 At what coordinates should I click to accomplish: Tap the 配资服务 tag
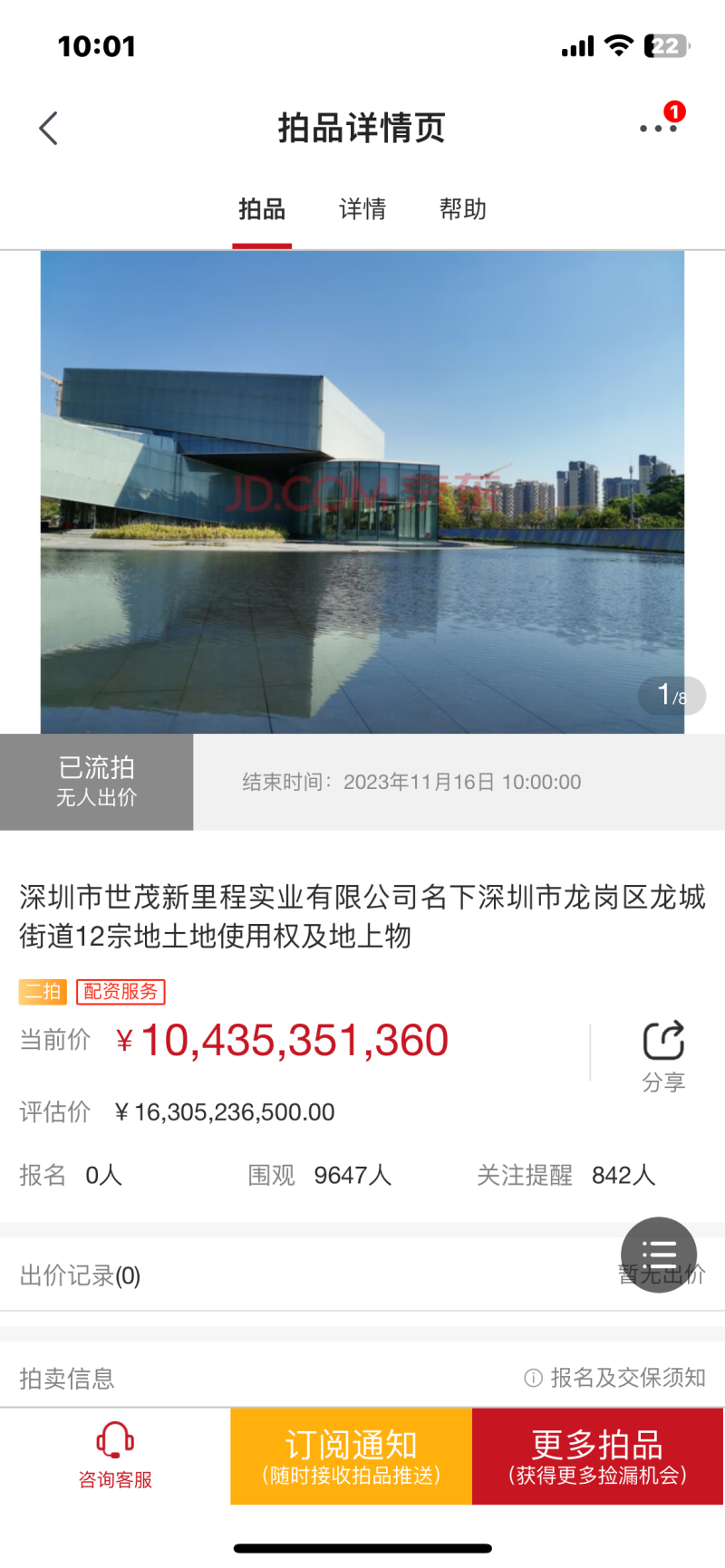pos(121,992)
